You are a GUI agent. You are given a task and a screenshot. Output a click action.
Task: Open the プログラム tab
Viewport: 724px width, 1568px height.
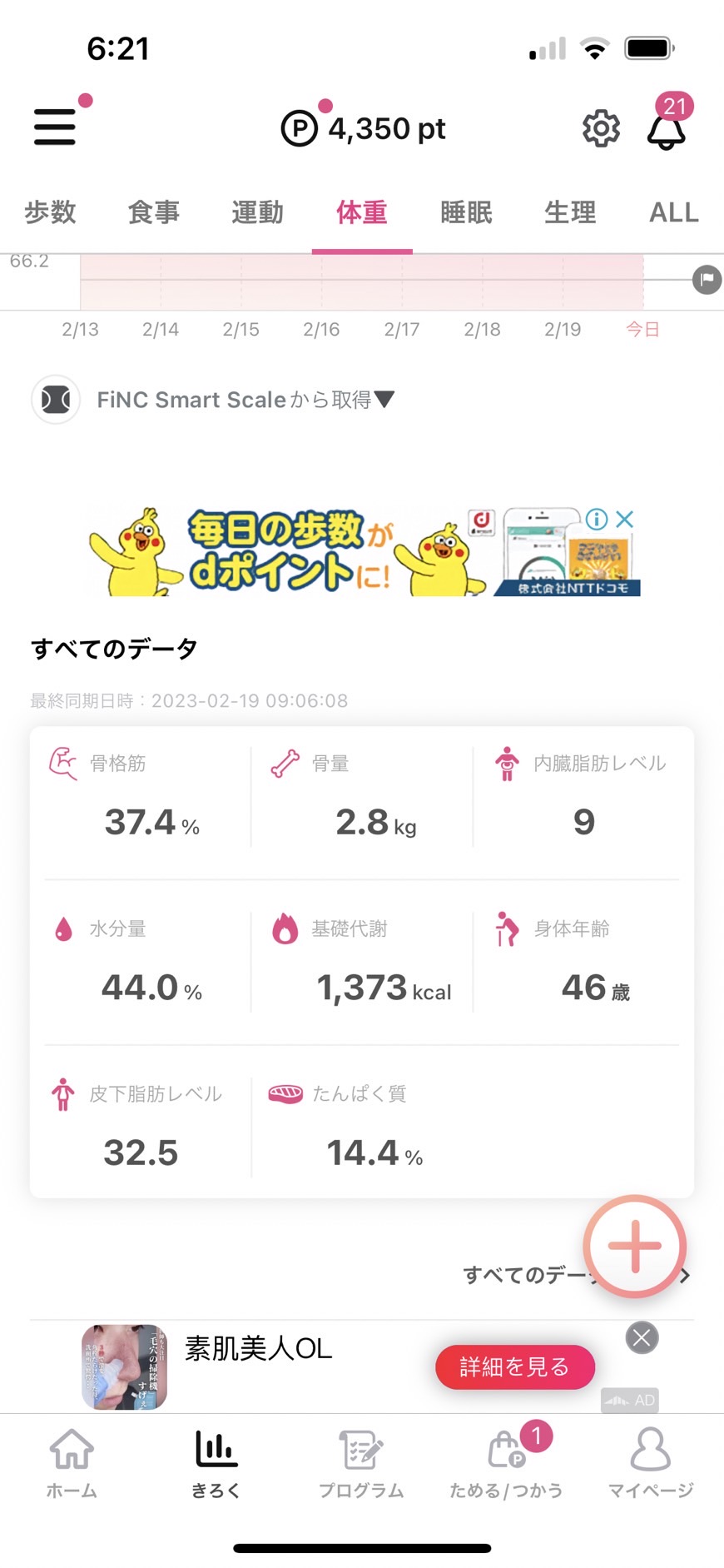pos(361,1463)
